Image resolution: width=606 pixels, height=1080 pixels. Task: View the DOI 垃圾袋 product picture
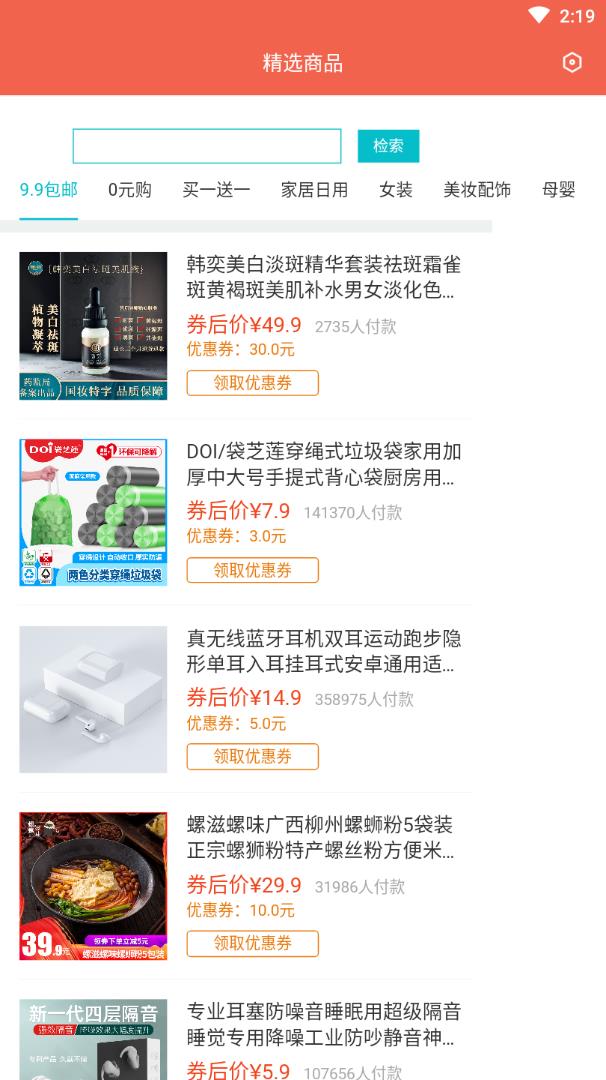93,512
